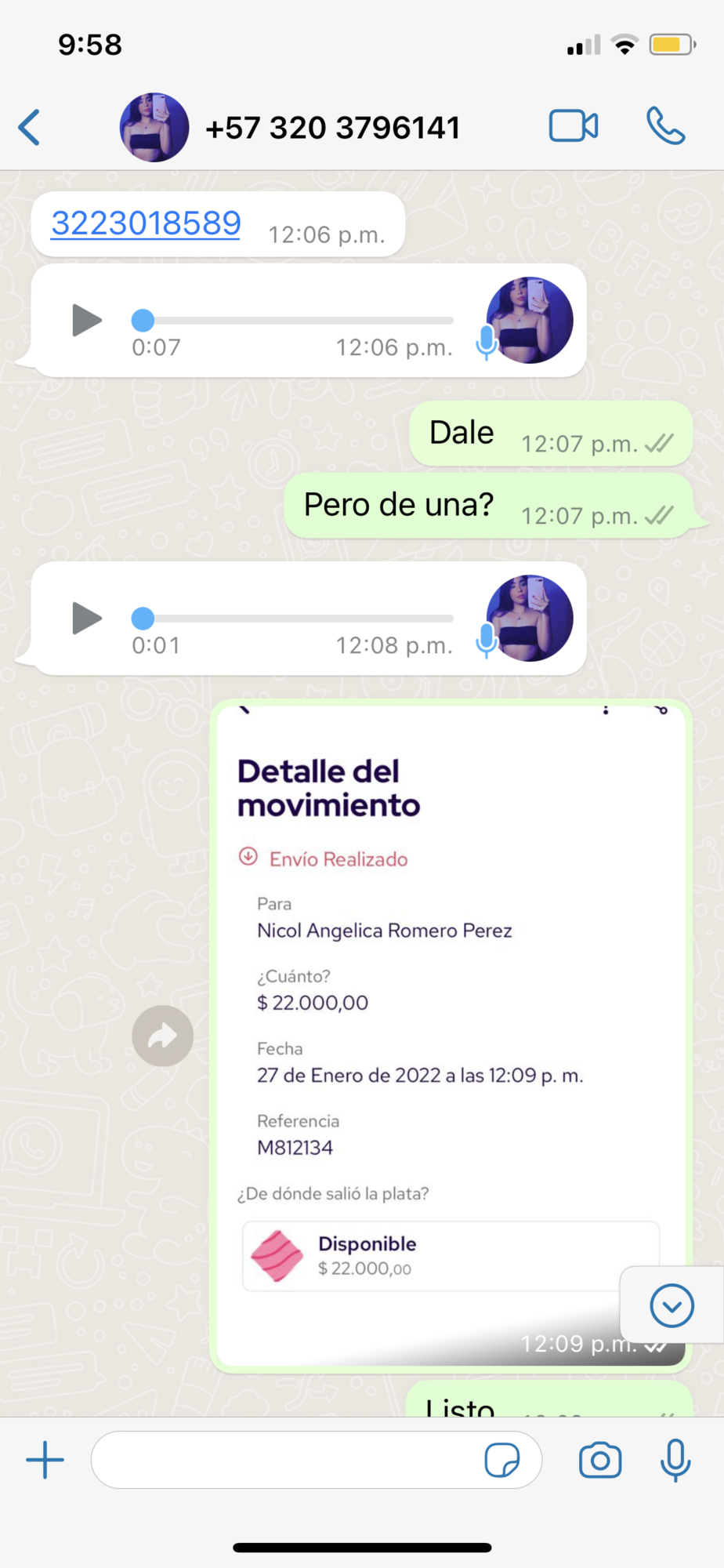Record a voice message with the microphone

[x=675, y=1460]
